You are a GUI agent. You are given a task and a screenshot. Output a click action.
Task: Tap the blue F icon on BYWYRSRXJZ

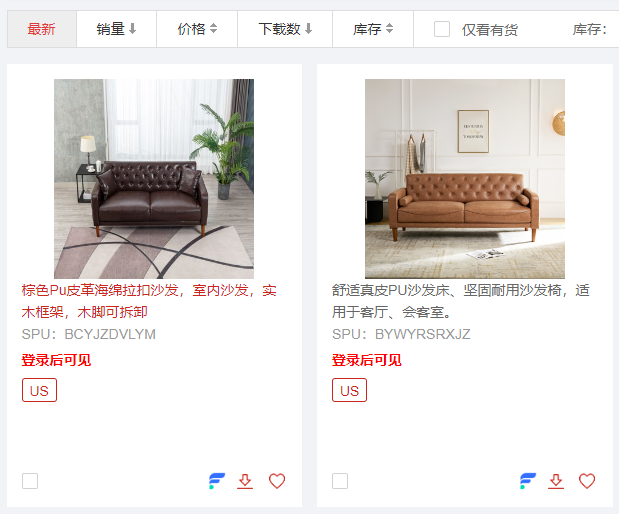coord(528,481)
